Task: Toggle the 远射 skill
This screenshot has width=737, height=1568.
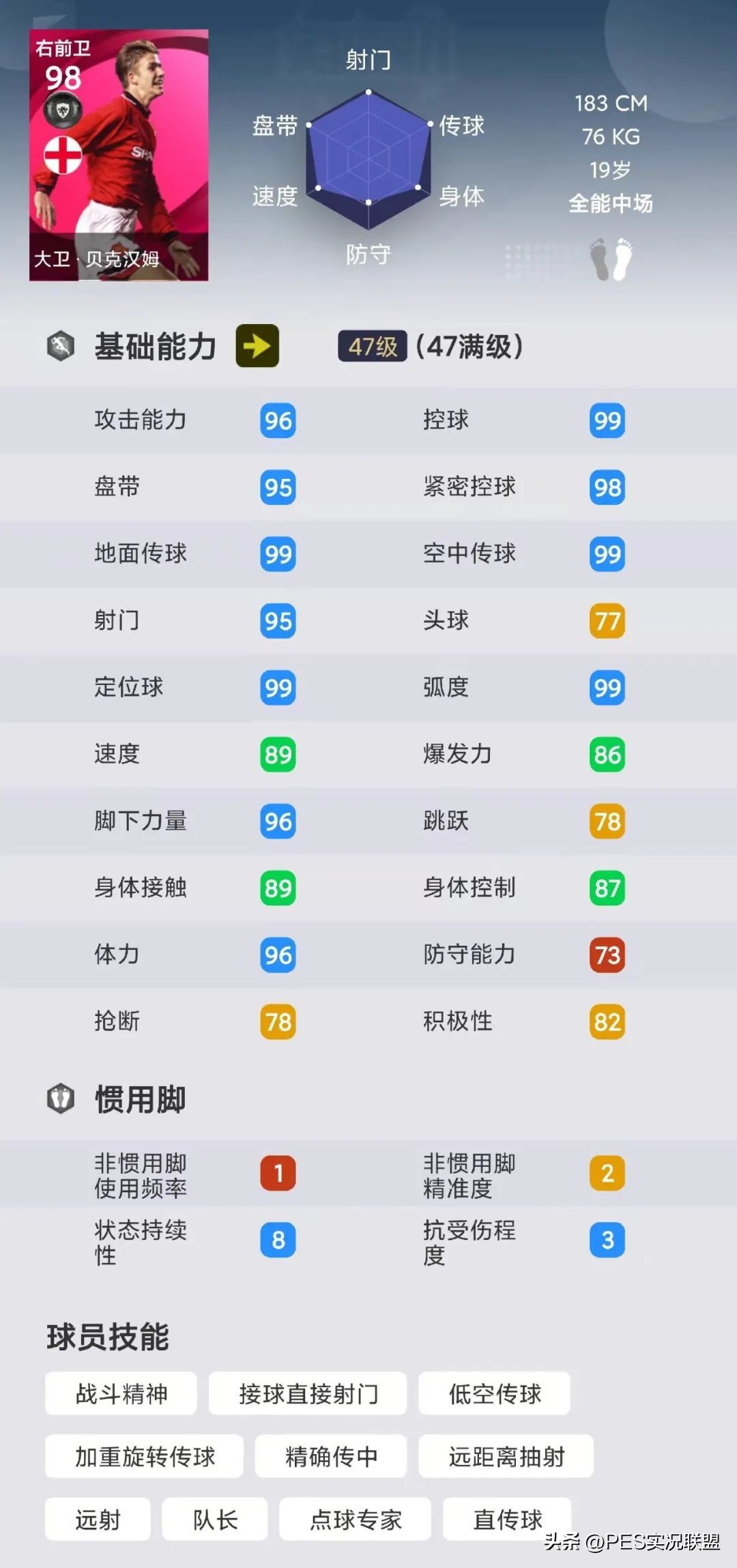Action: click(x=98, y=1519)
